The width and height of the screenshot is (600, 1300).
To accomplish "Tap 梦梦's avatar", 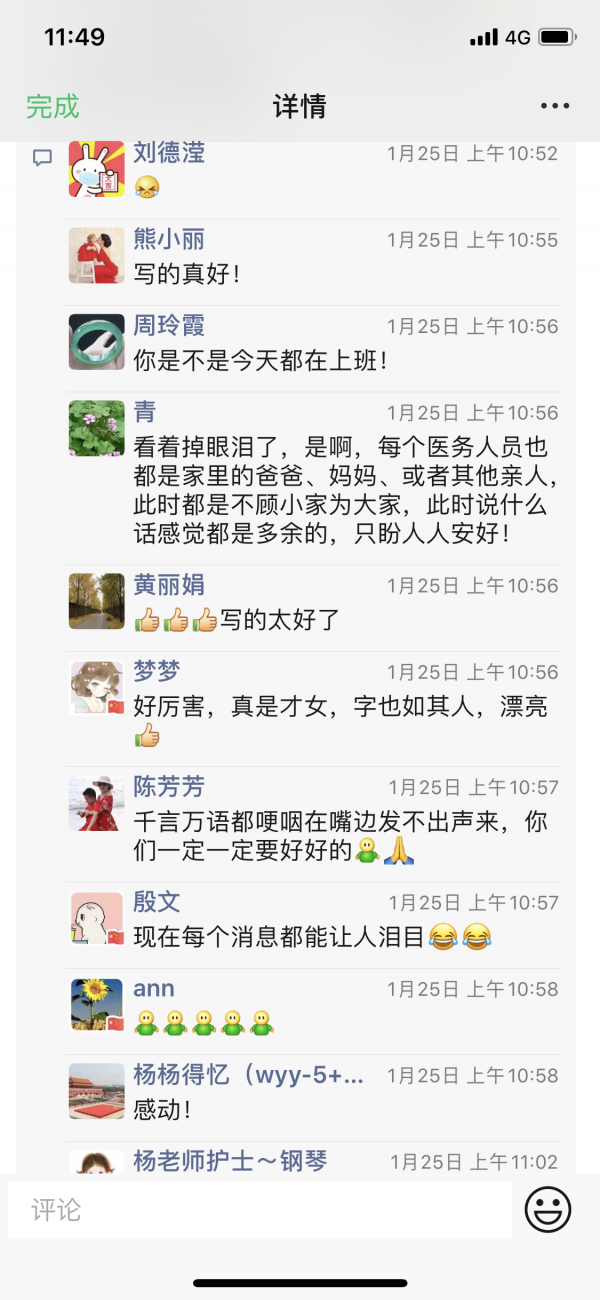I will pos(96,687).
